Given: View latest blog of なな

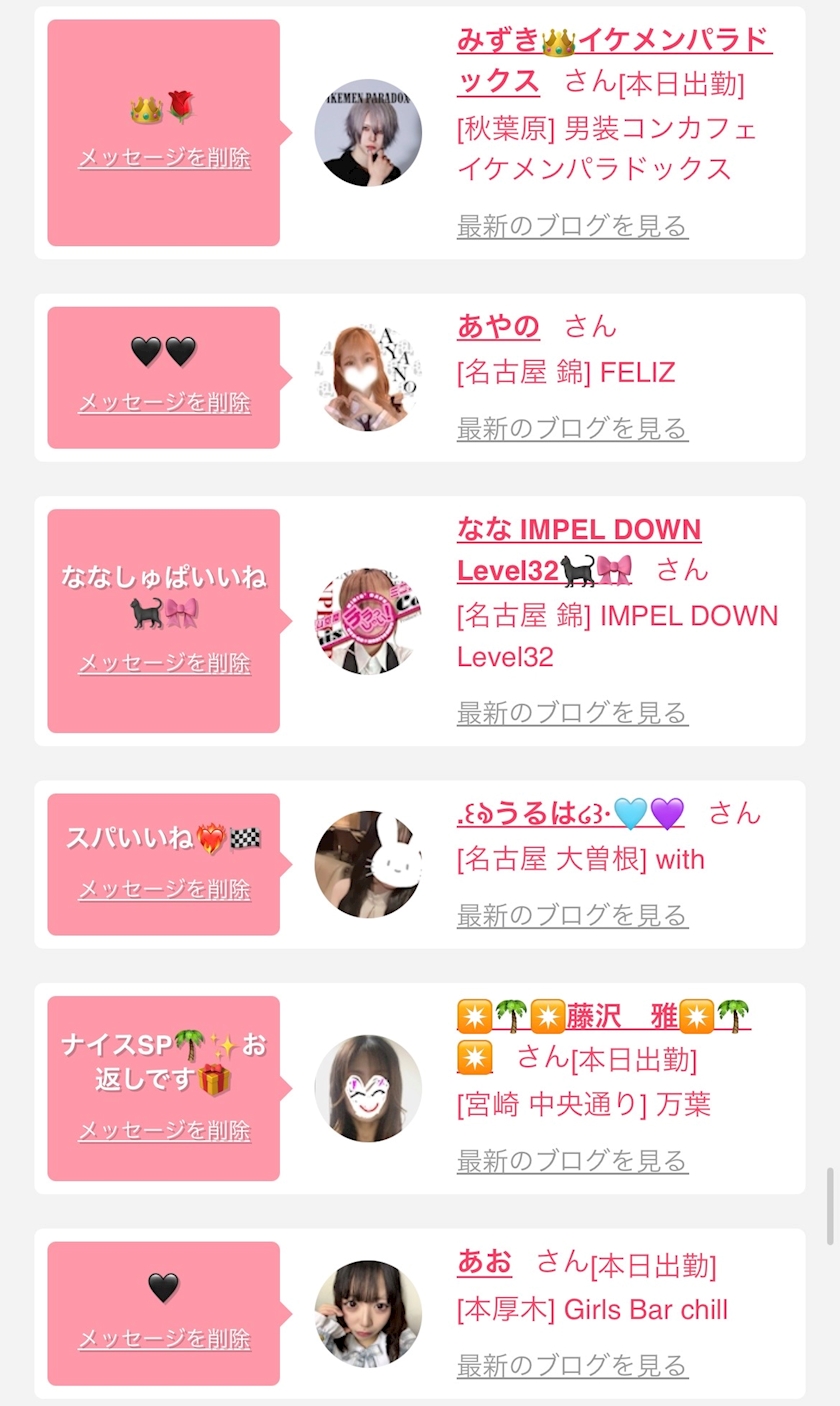Looking at the screenshot, I should coord(572,713).
